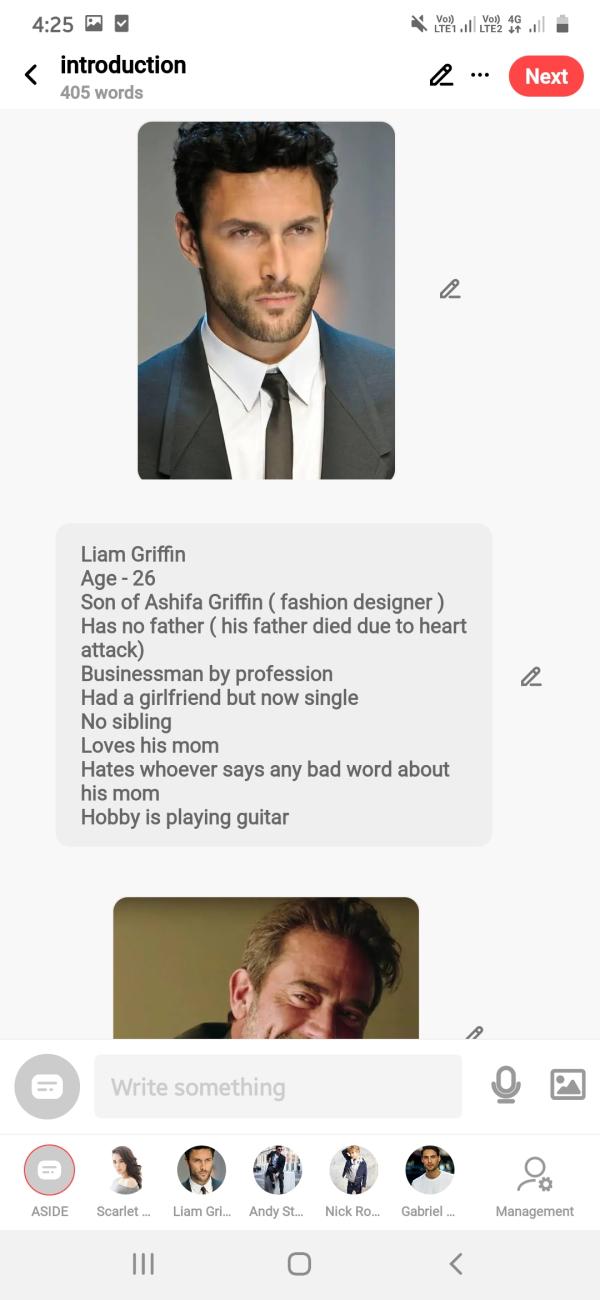
Task: Choose Liam Gri... character avatar
Action: point(201,1170)
